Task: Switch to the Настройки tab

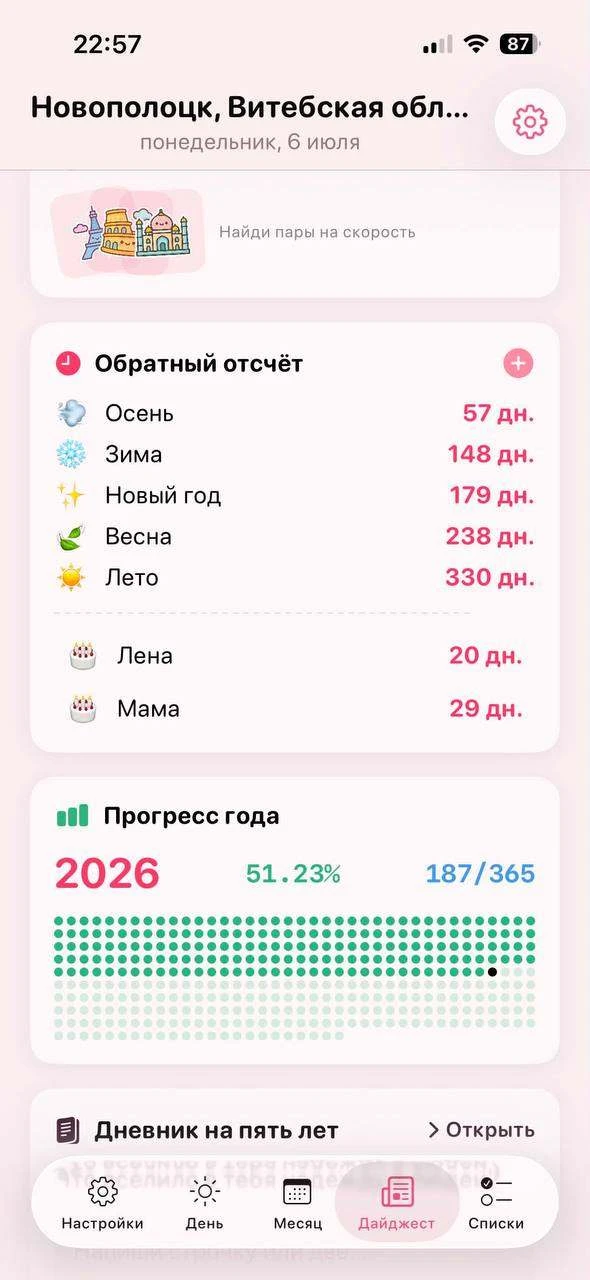Action: [102, 1204]
